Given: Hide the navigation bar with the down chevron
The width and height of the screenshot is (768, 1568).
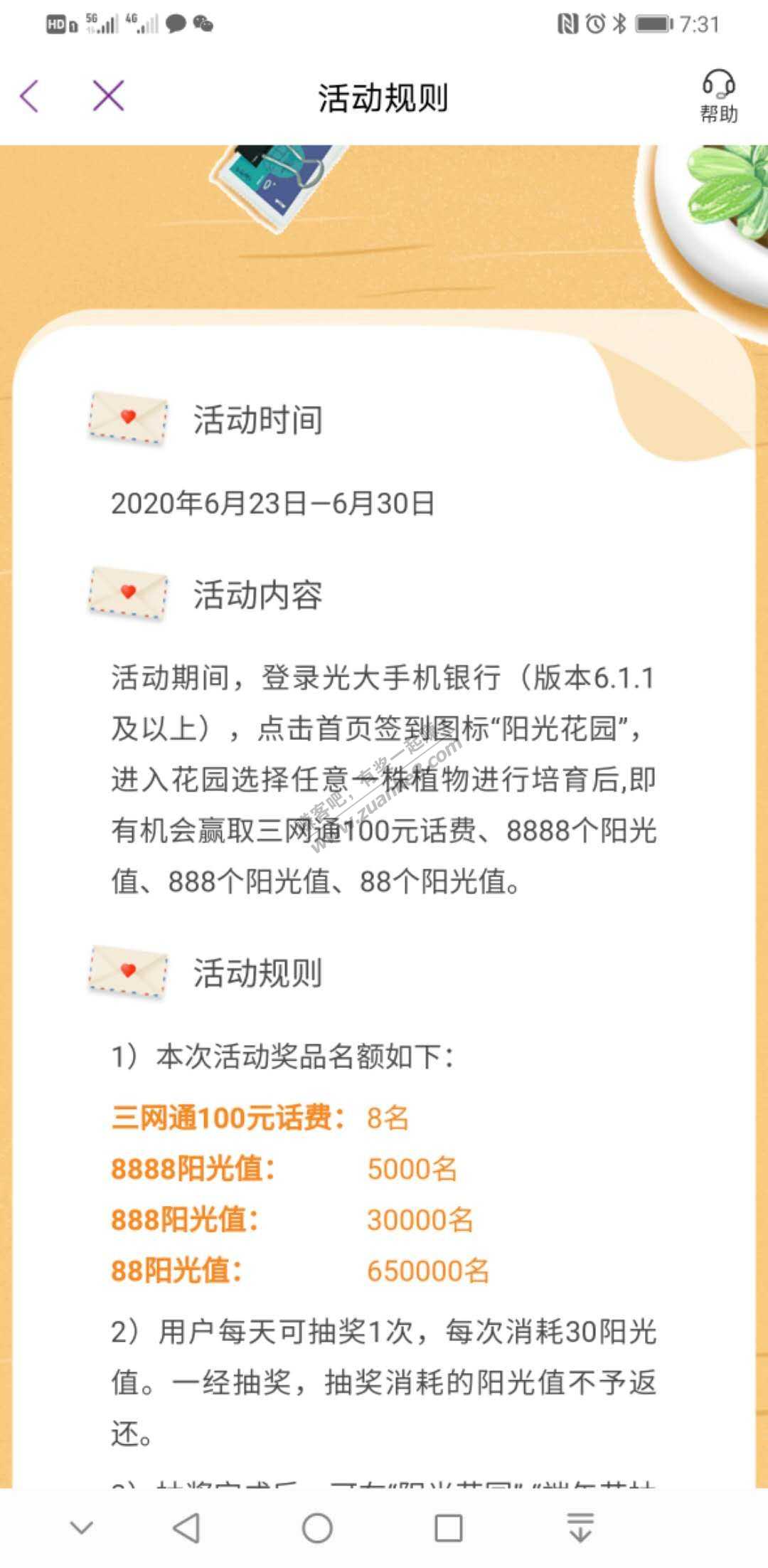Looking at the screenshot, I should pos(81,1527).
